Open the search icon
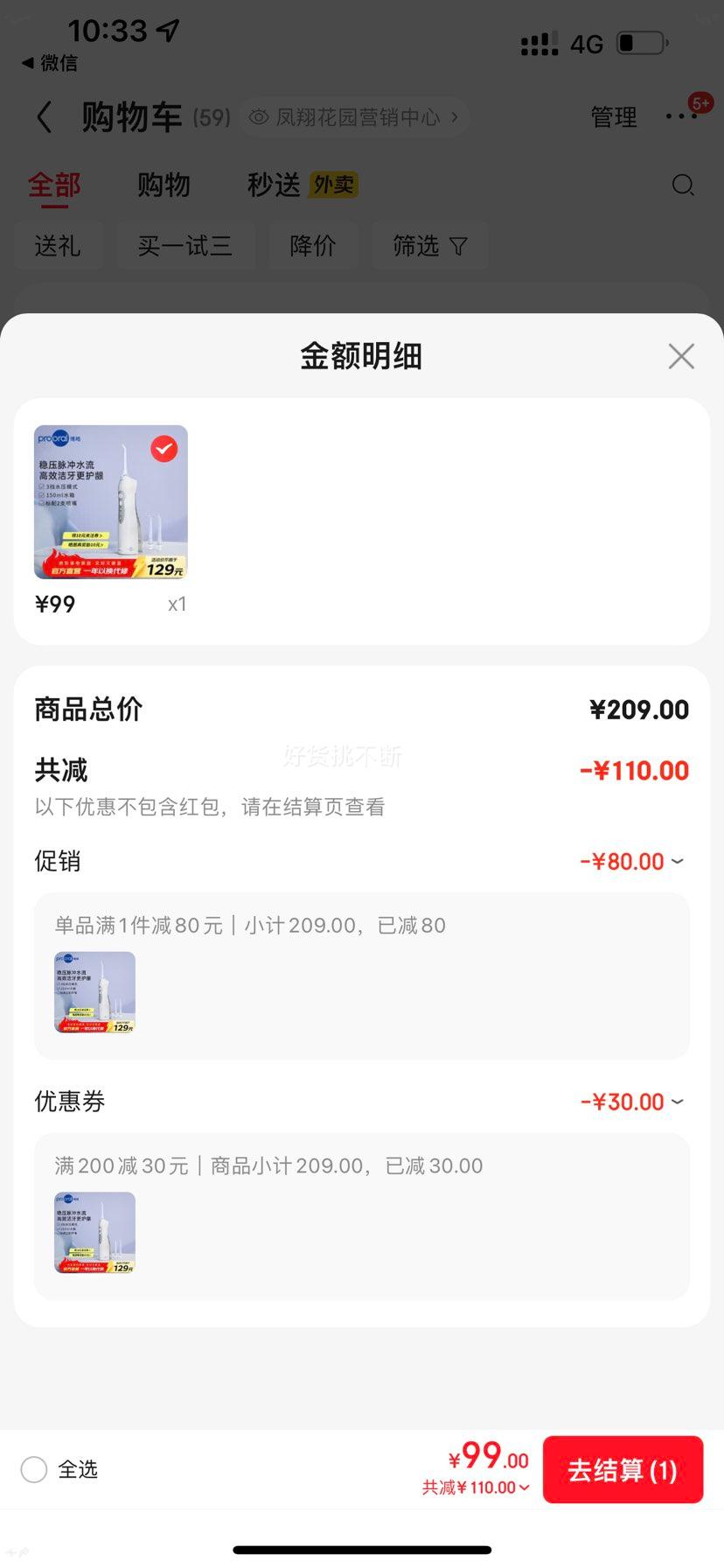Image resolution: width=724 pixels, height=1568 pixels. click(683, 185)
